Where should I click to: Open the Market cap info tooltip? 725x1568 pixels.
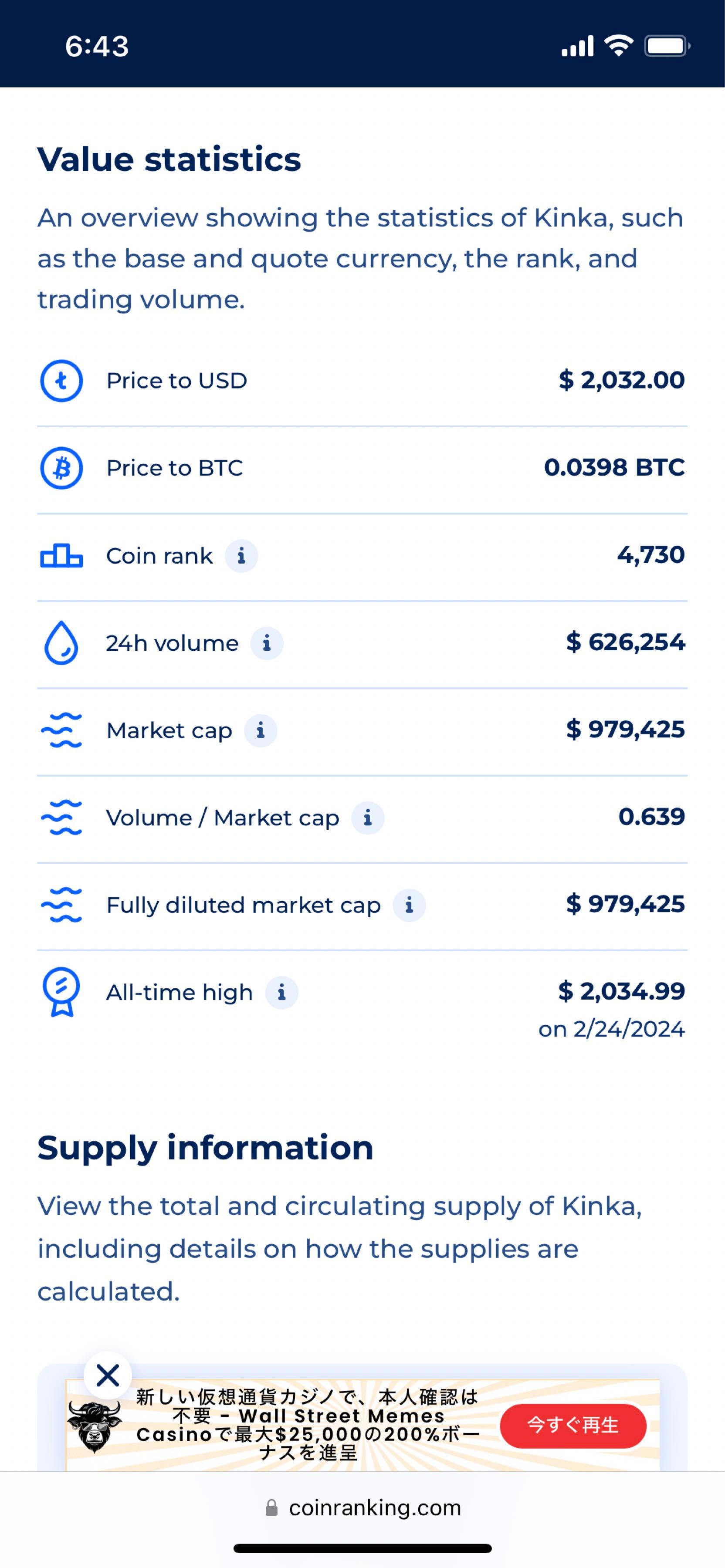[x=262, y=730]
